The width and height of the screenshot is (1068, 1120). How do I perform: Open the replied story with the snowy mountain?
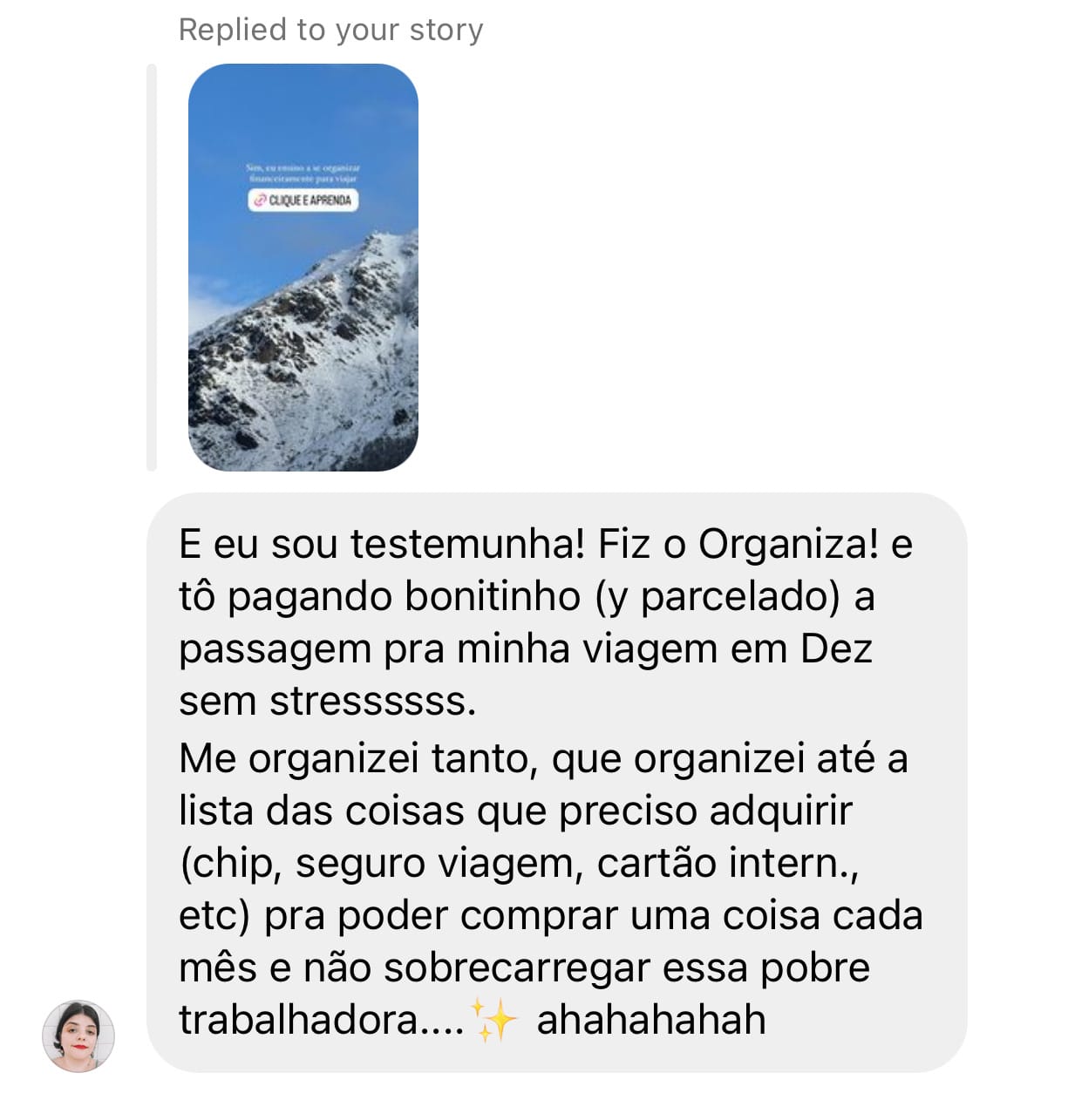[x=303, y=268]
